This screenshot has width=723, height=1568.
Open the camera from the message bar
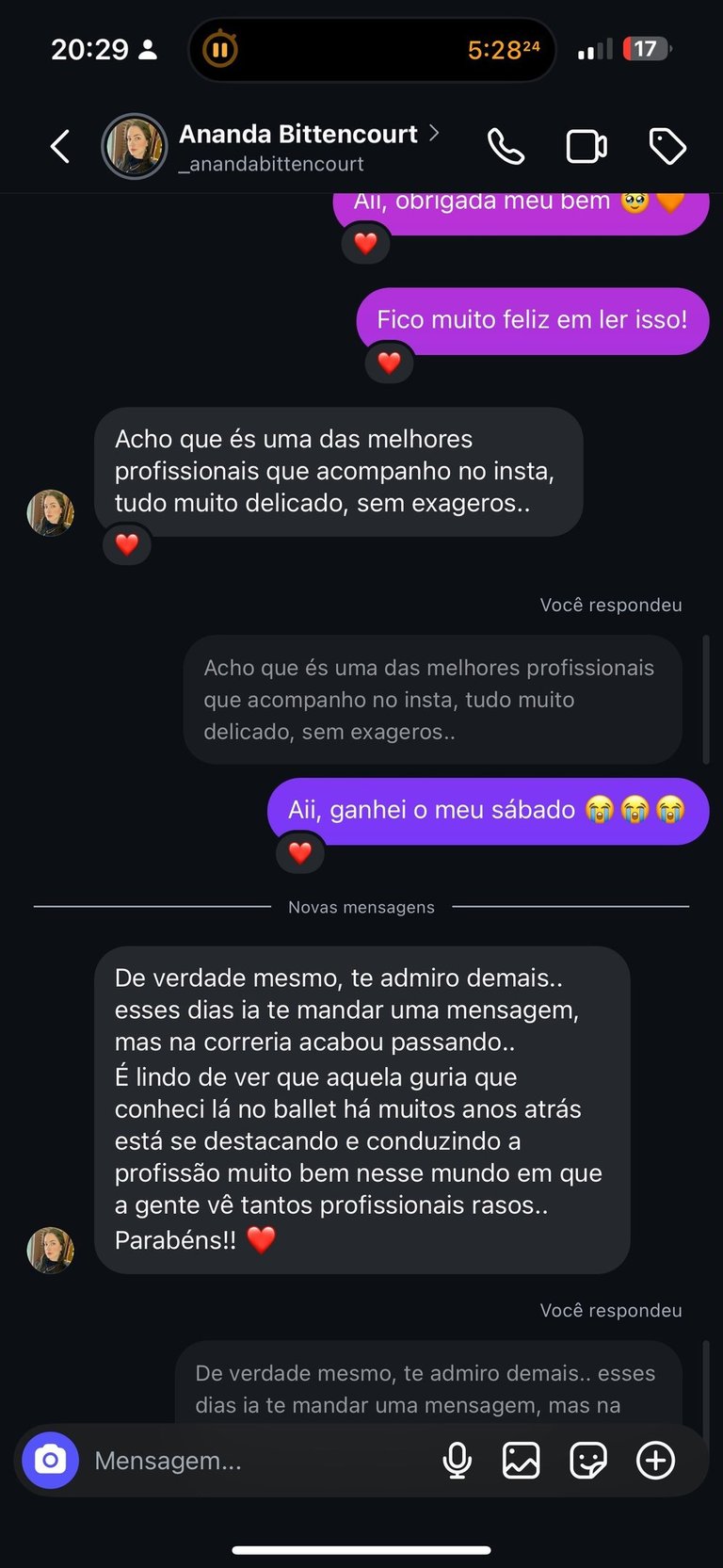click(51, 1461)
